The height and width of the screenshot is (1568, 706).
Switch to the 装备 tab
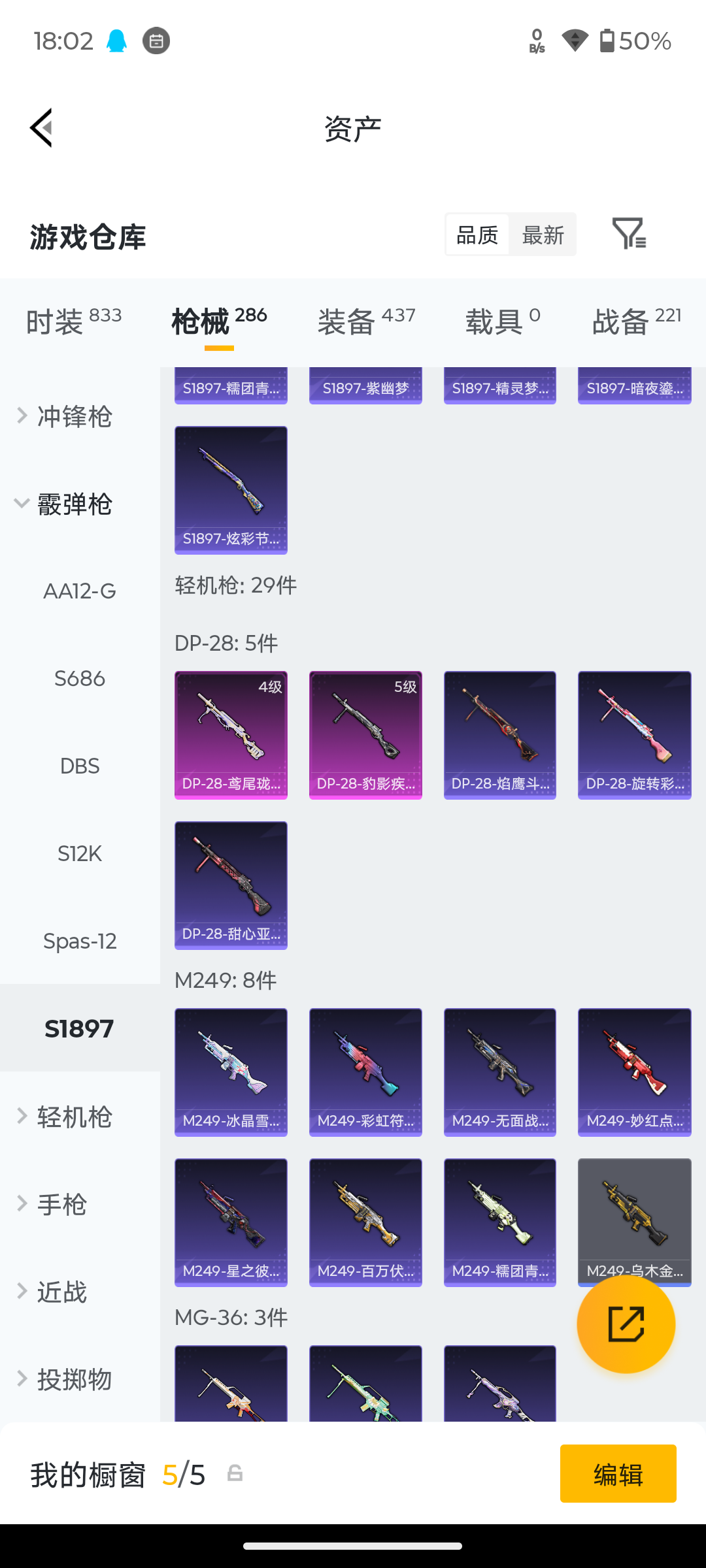click(366, 321)
